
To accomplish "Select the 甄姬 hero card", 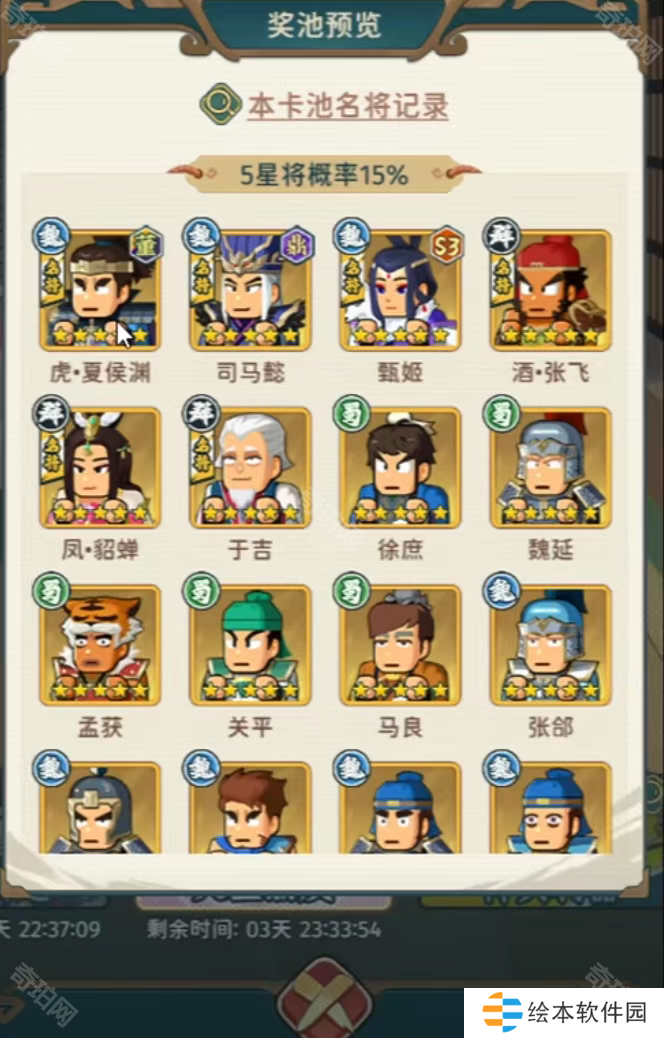I will pos(400,290).
